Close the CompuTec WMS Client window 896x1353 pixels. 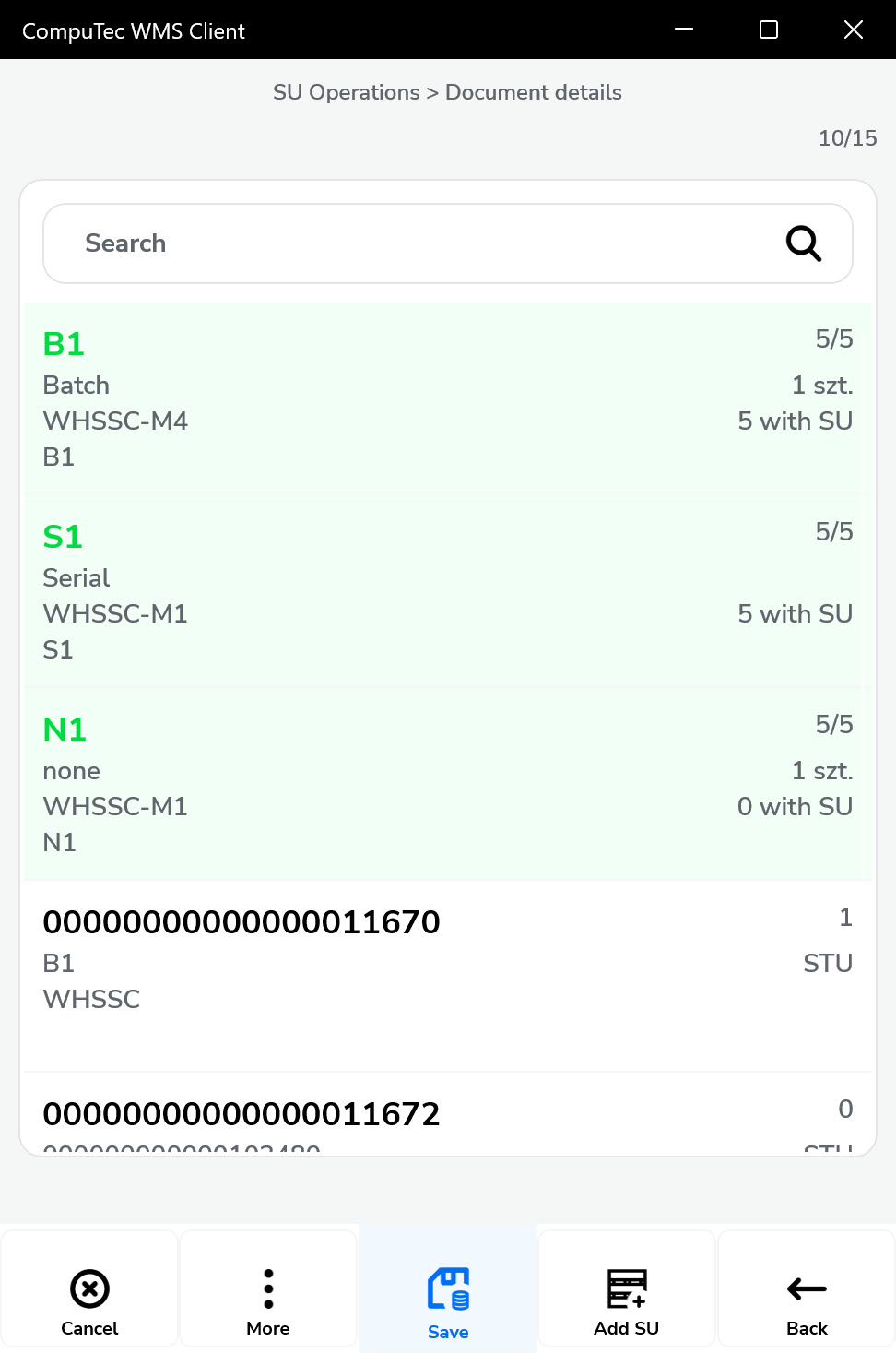854,30
